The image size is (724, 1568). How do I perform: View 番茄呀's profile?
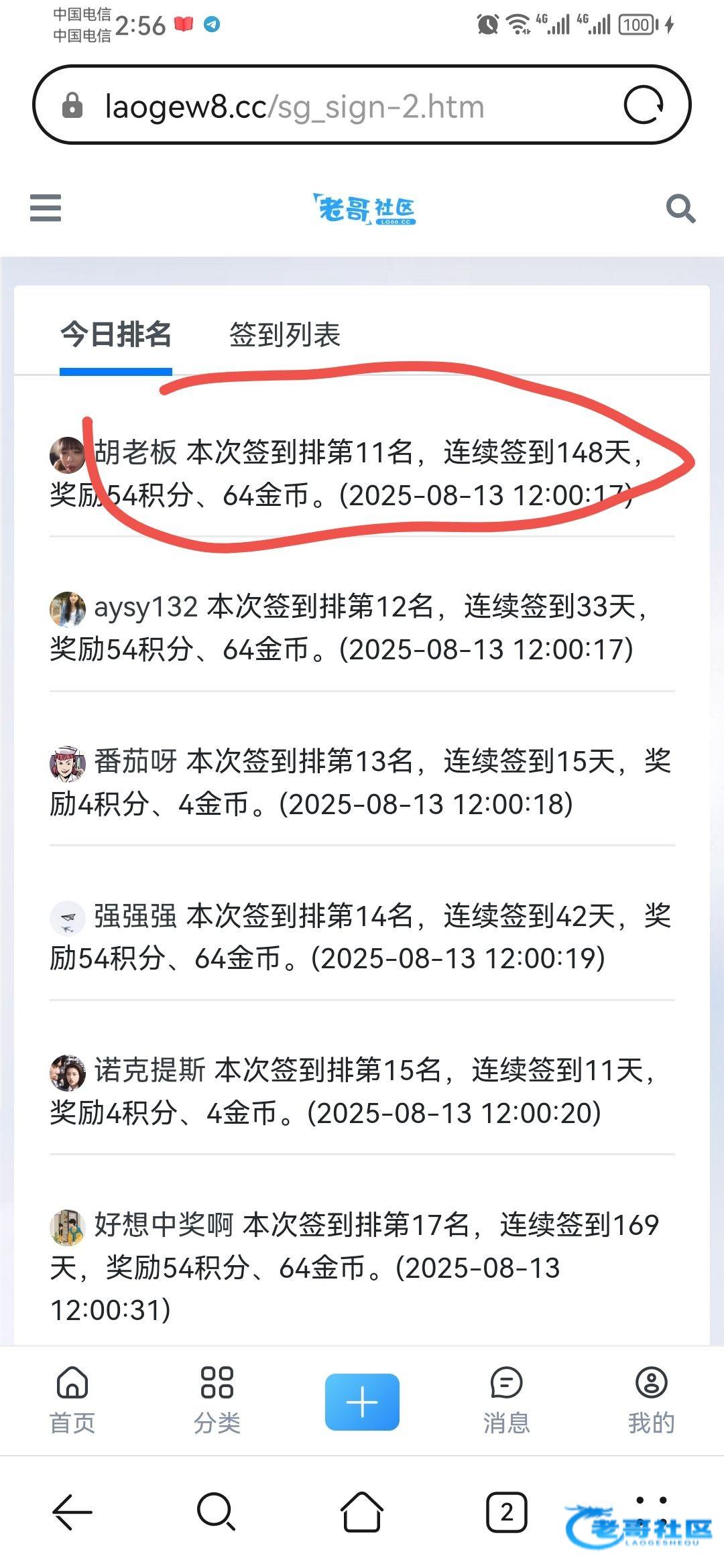coord(135,761)
